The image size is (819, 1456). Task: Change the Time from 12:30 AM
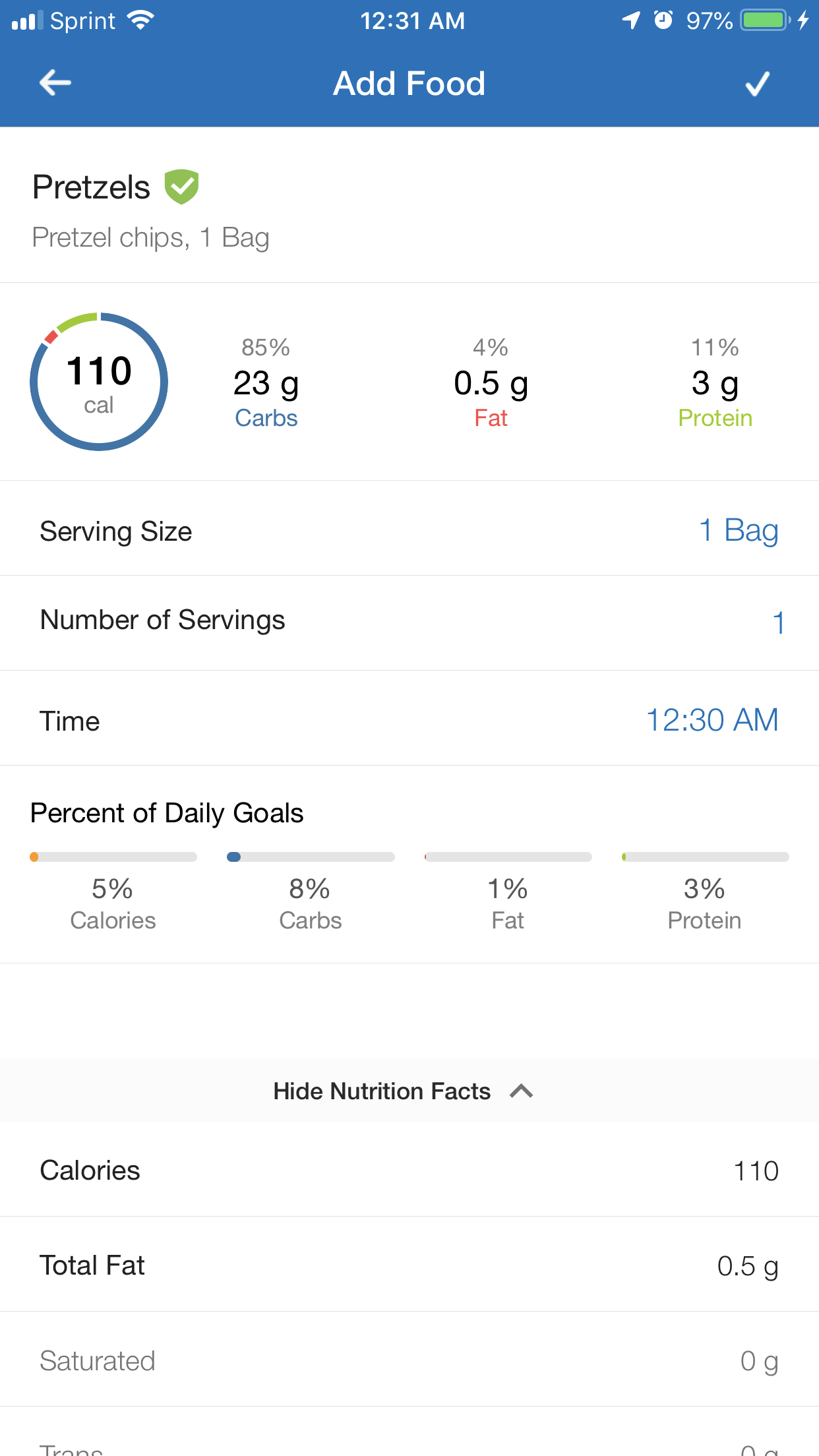point(712,720)
